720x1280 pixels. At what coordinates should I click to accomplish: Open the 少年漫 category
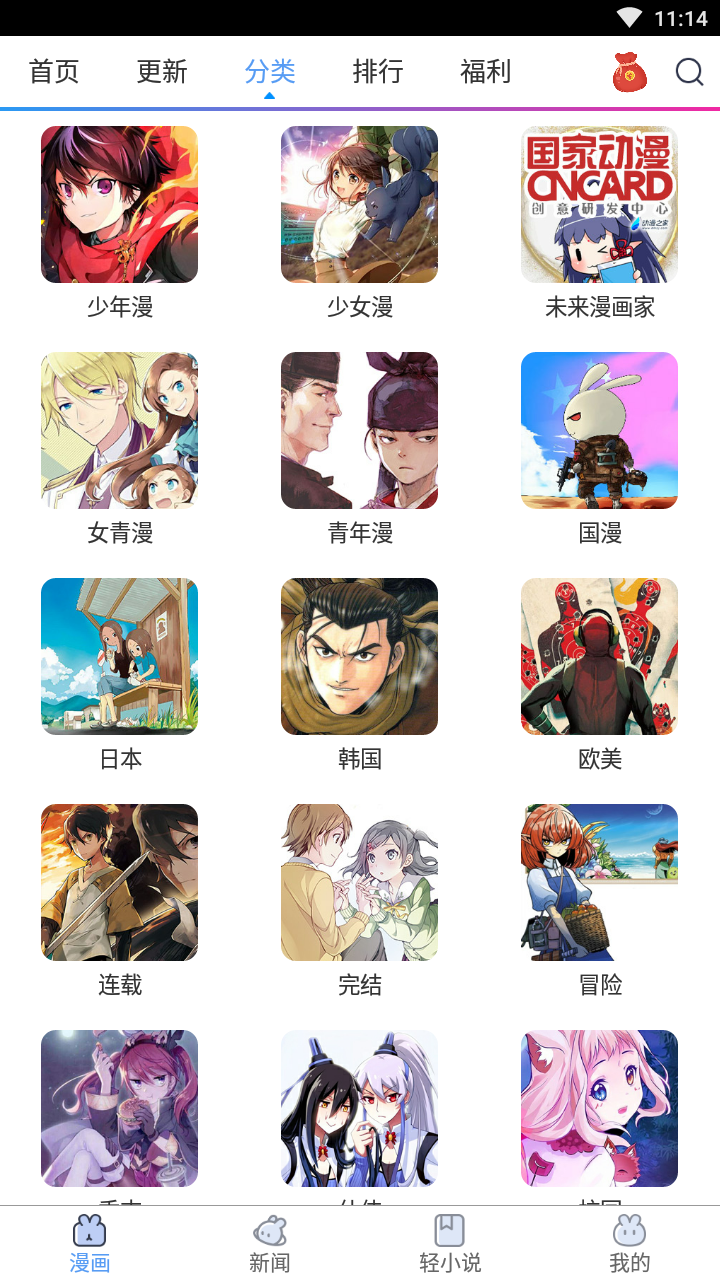click(120, 223)
